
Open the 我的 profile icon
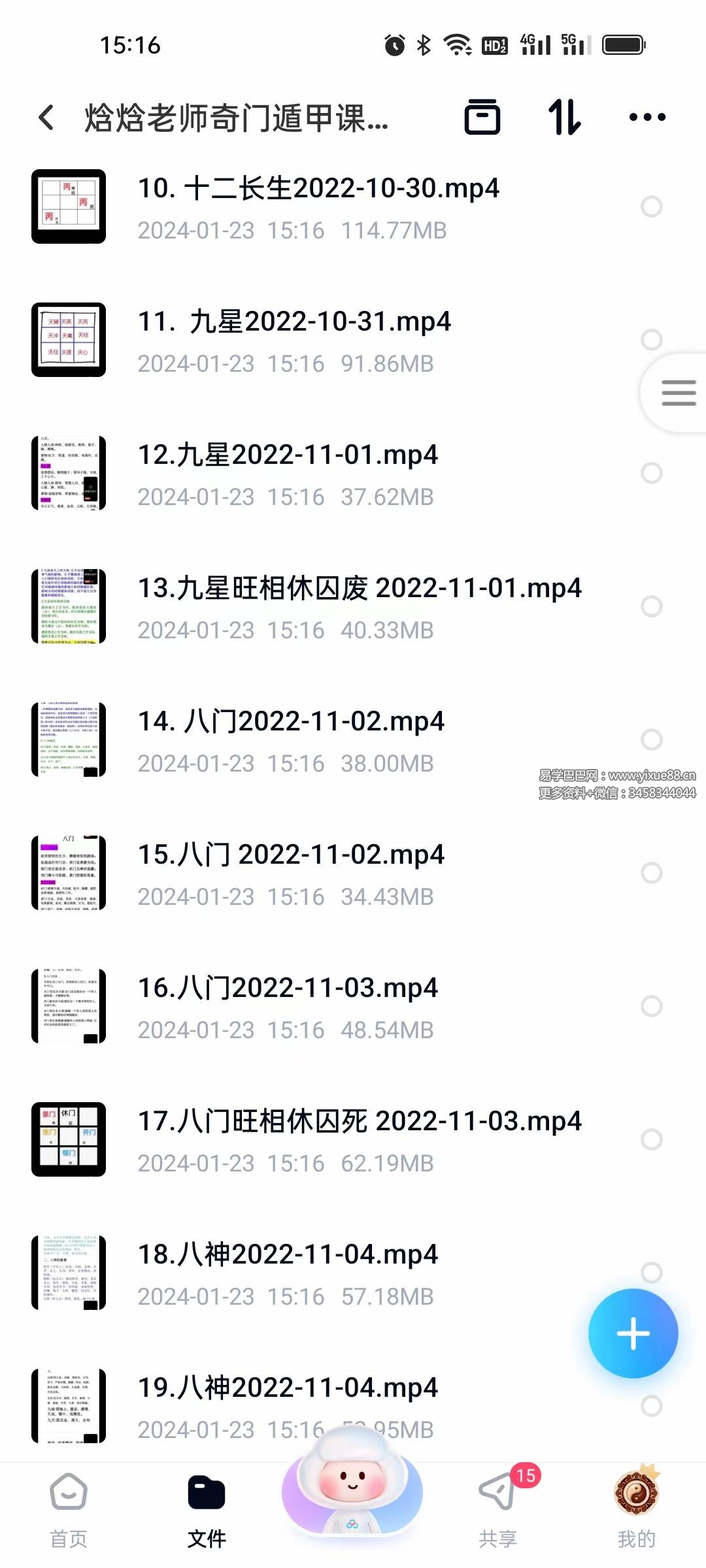click(x=635, y=1496)
